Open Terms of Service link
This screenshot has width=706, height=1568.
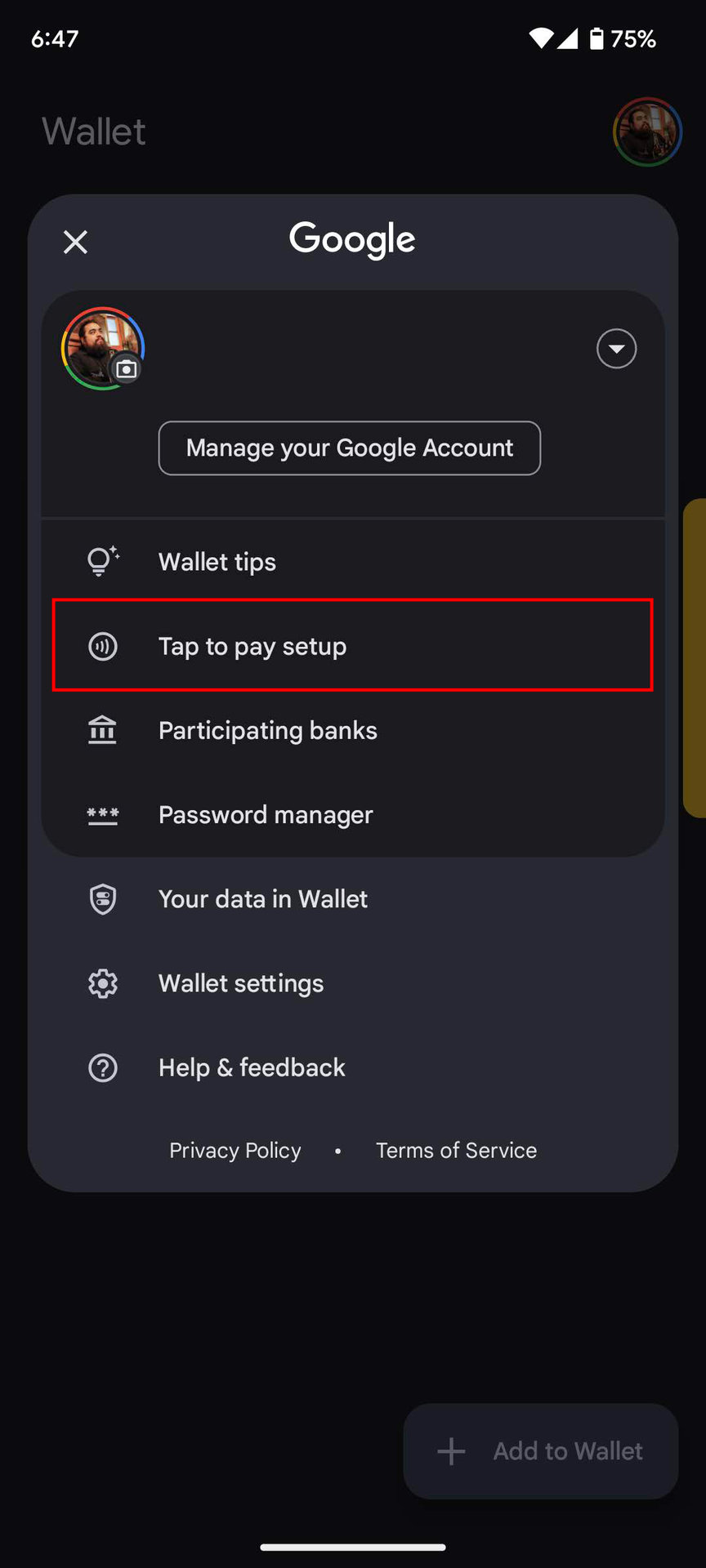click(456, 1150)
